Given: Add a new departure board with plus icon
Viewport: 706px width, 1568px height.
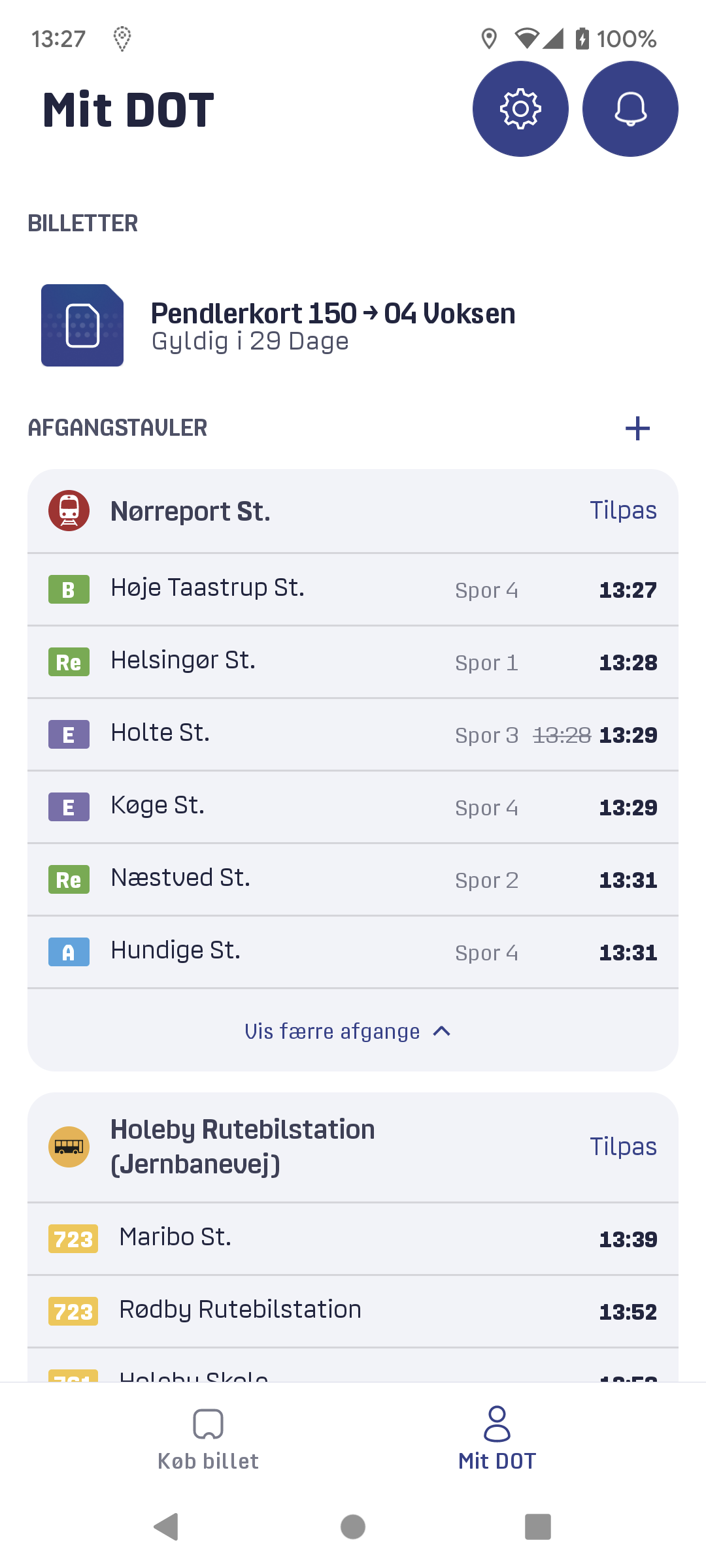Looking at the screenshot, I should (637, 429).
